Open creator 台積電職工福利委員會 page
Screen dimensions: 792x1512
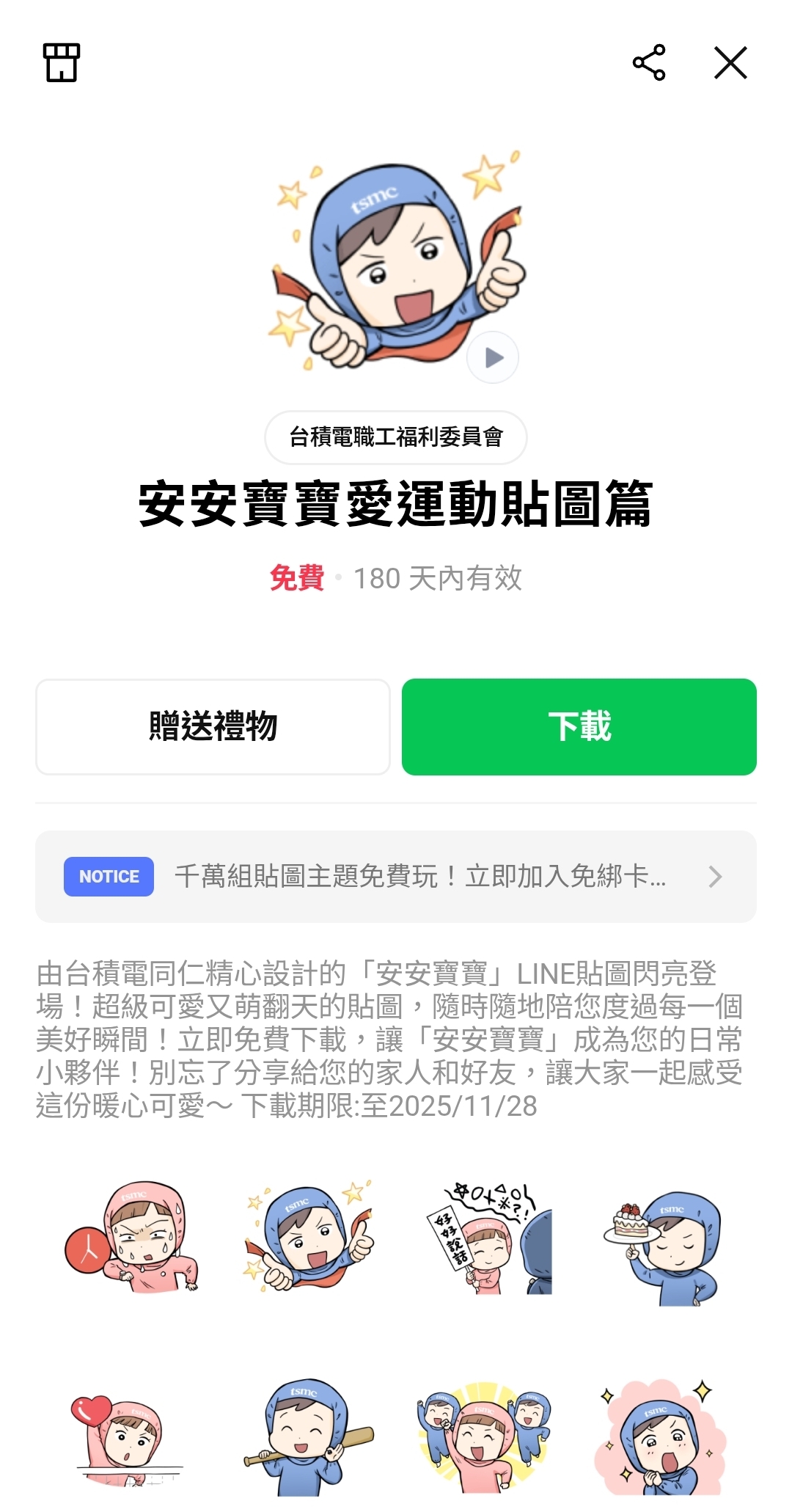pyautogui.click(x=396, y=437)
